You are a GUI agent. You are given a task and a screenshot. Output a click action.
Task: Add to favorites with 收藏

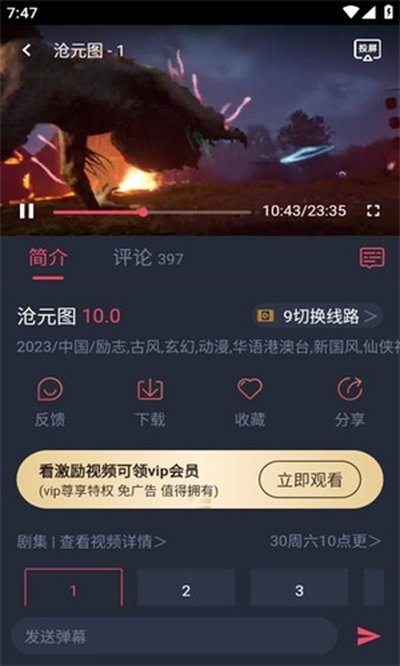point(250,402)
